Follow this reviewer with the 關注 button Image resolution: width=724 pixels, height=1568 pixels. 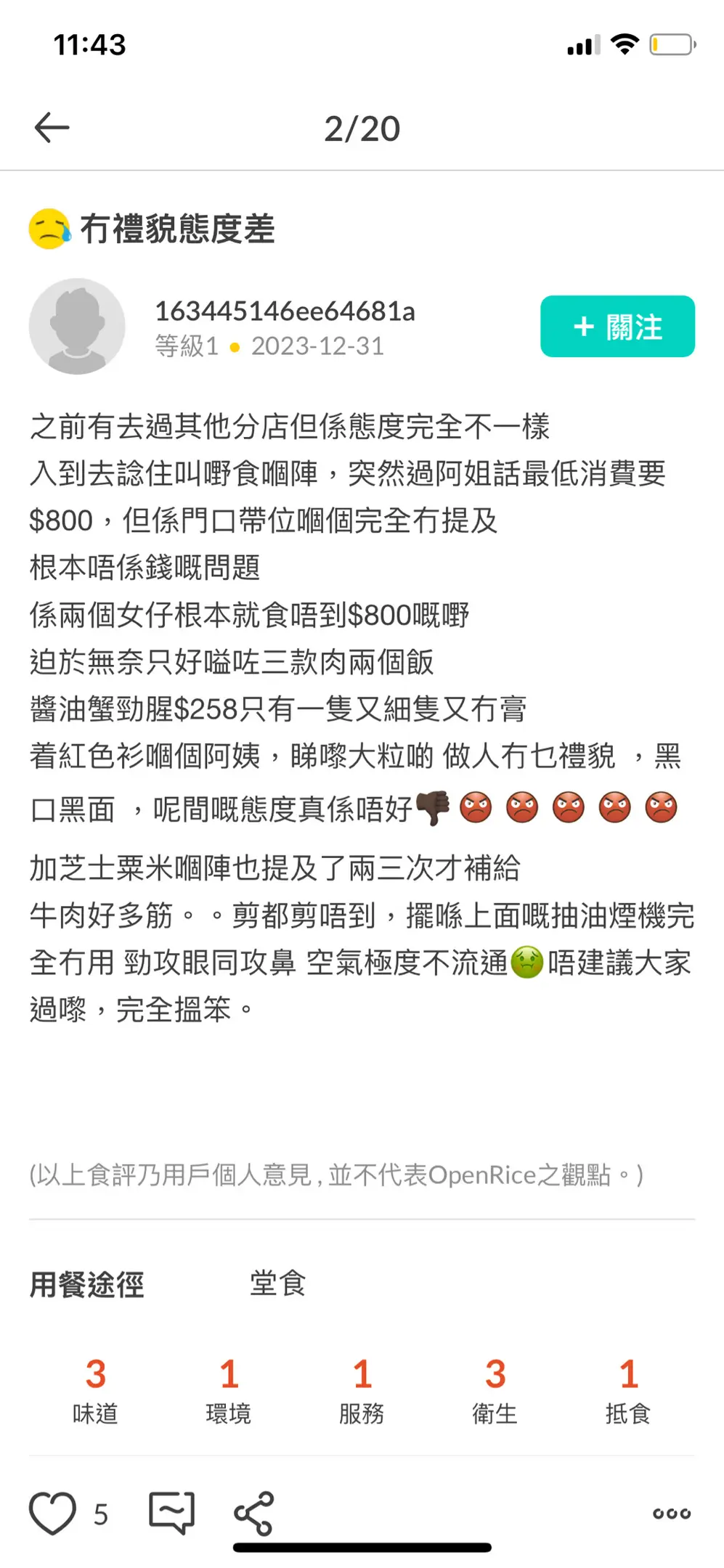pos(617,327)
